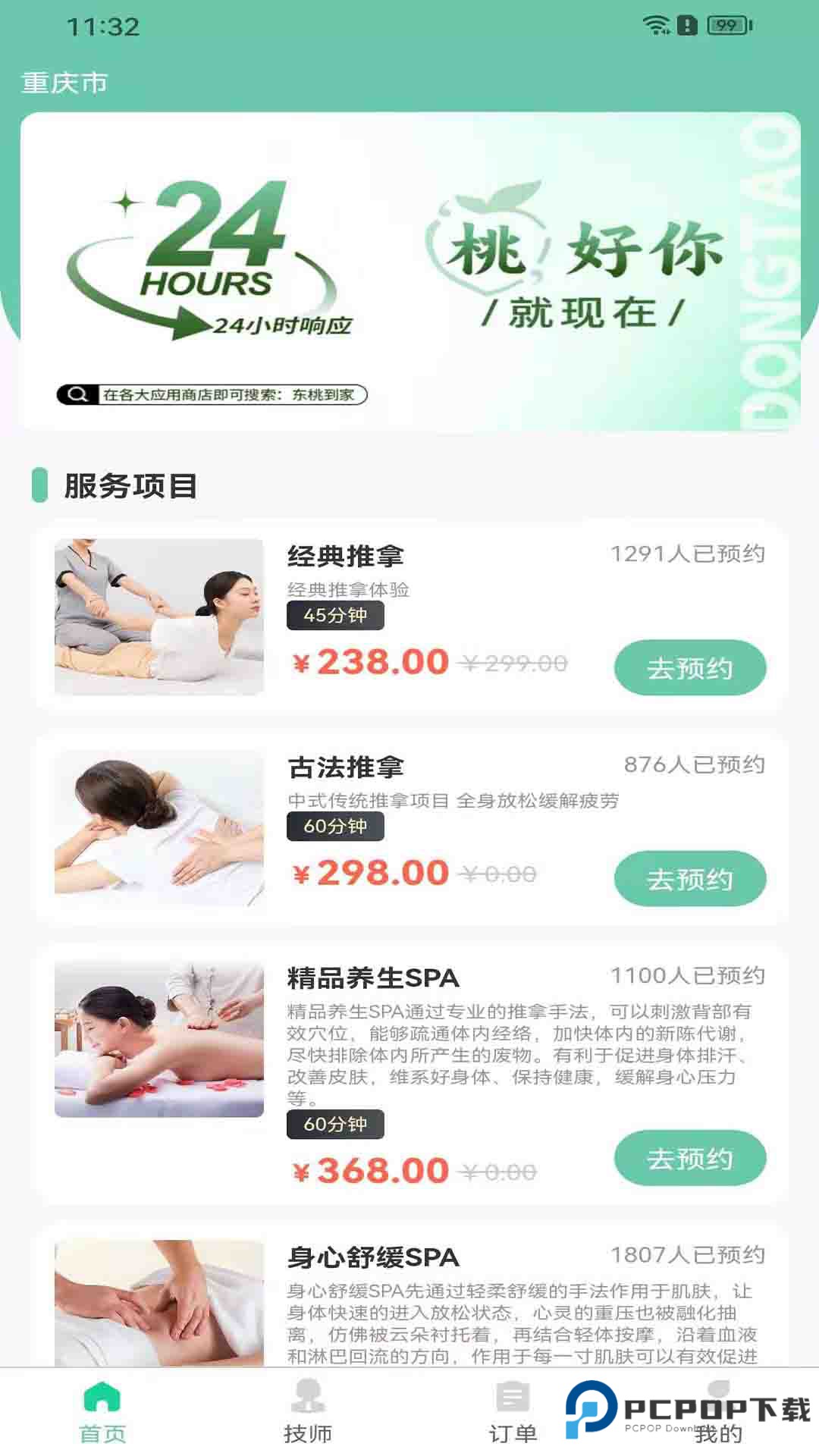This screenshot has width=819, height=1456.
Task: Tap the green 服务项目 section marker
Action: (39, 485)
